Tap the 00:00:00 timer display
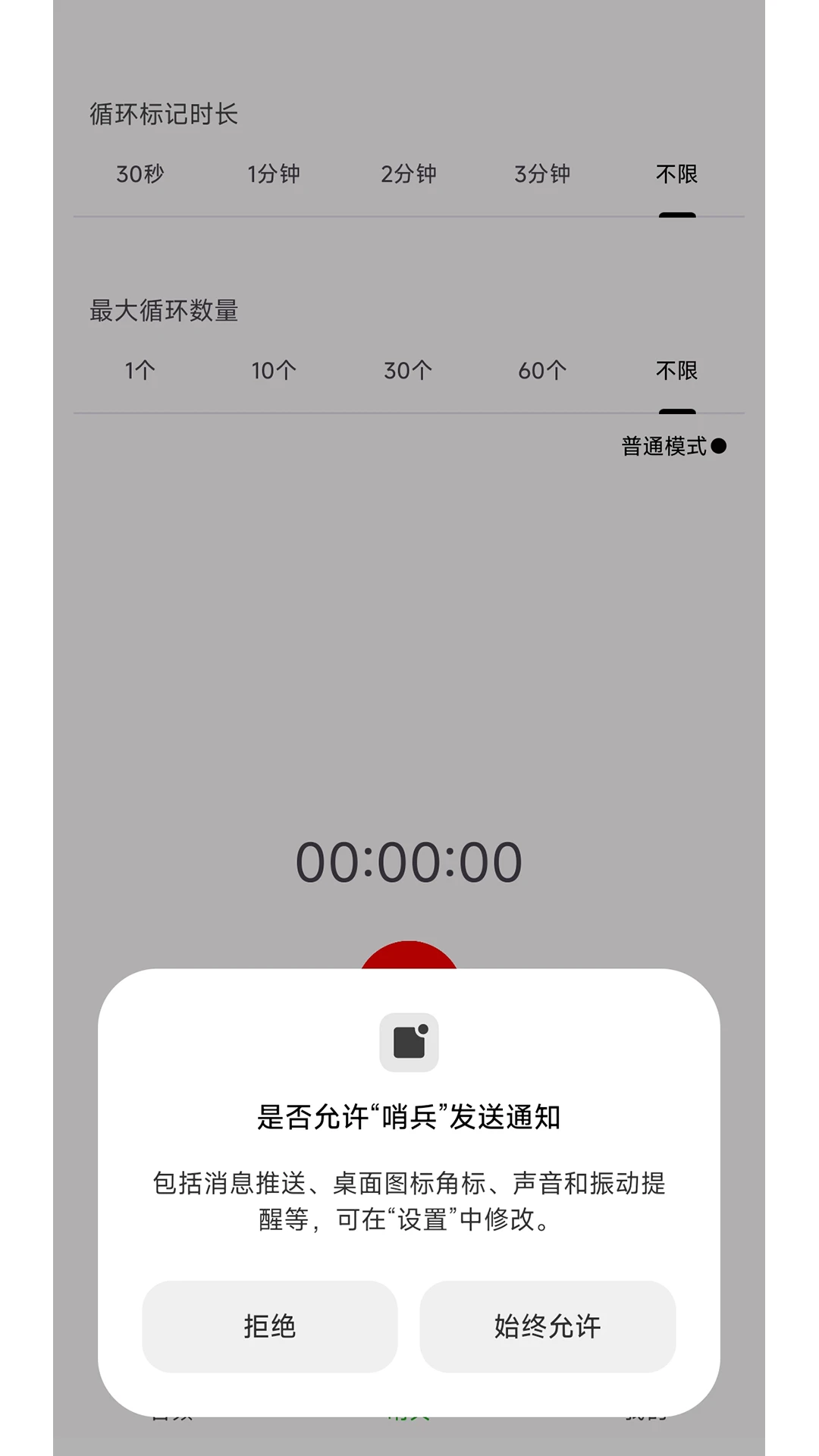 [x=409, y=860]
